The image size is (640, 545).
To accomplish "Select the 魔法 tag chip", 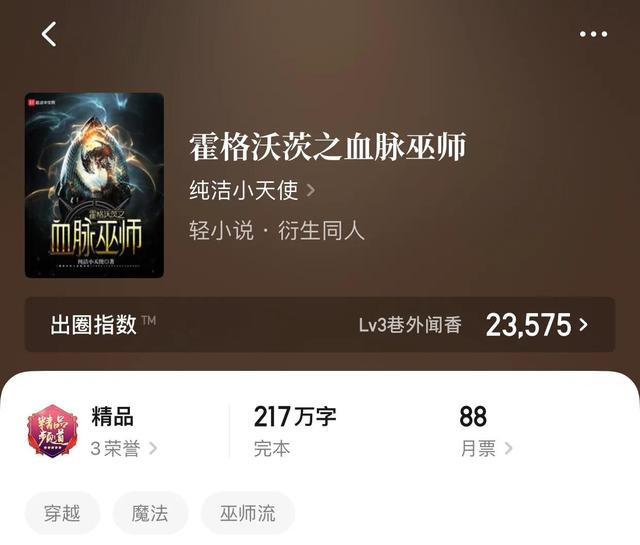I will coord(150,514).
